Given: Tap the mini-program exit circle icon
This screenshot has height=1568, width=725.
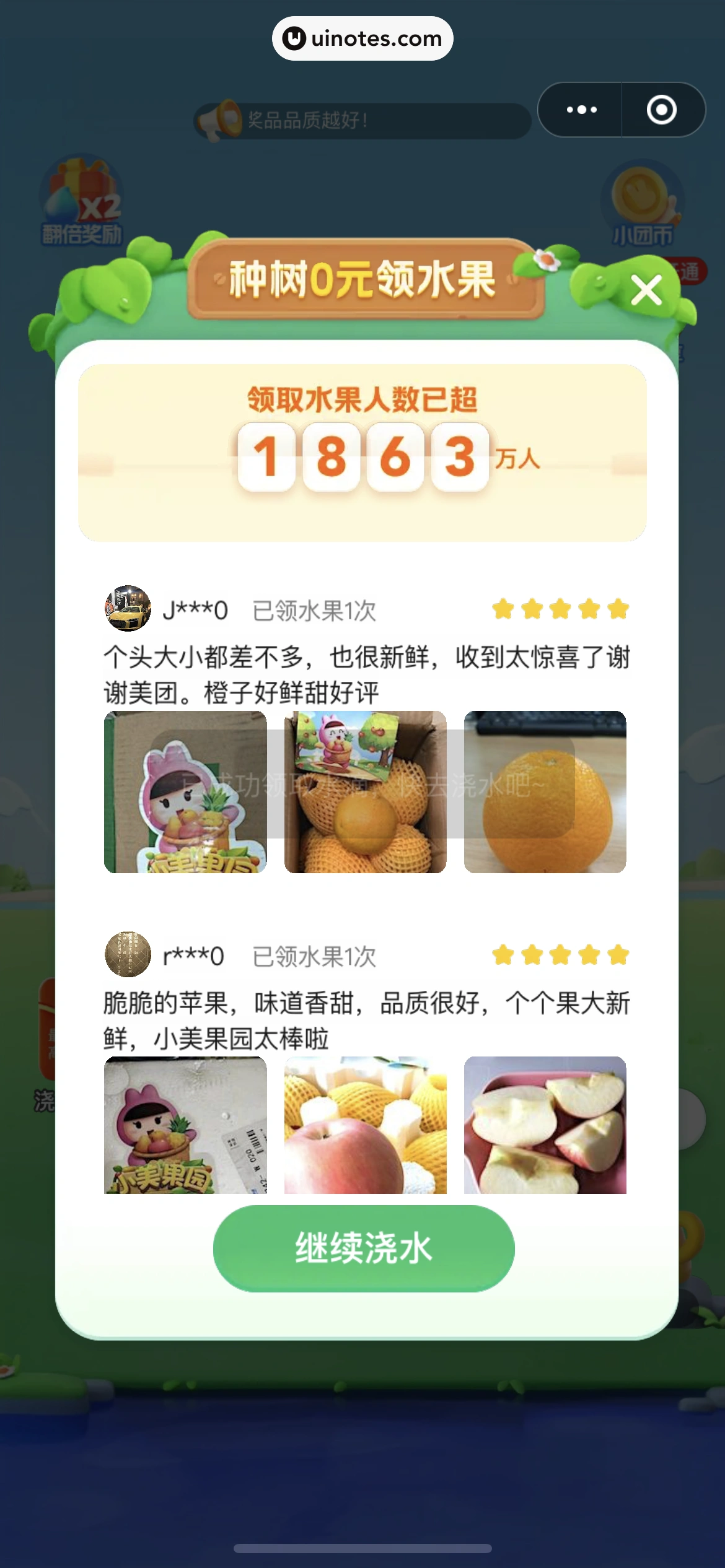Looking at the screenshot, I should coord(661,110).
